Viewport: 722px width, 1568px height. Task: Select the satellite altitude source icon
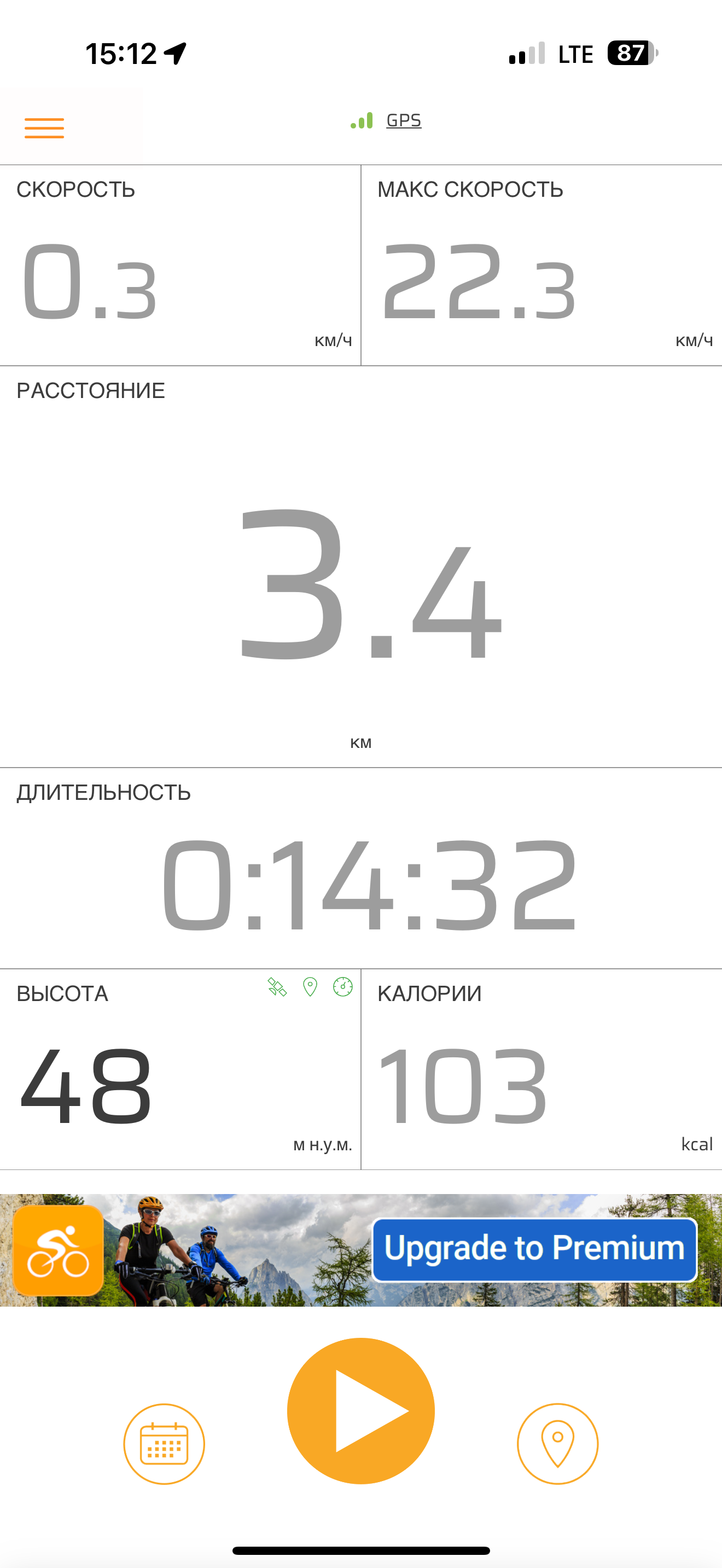(277, 987)
